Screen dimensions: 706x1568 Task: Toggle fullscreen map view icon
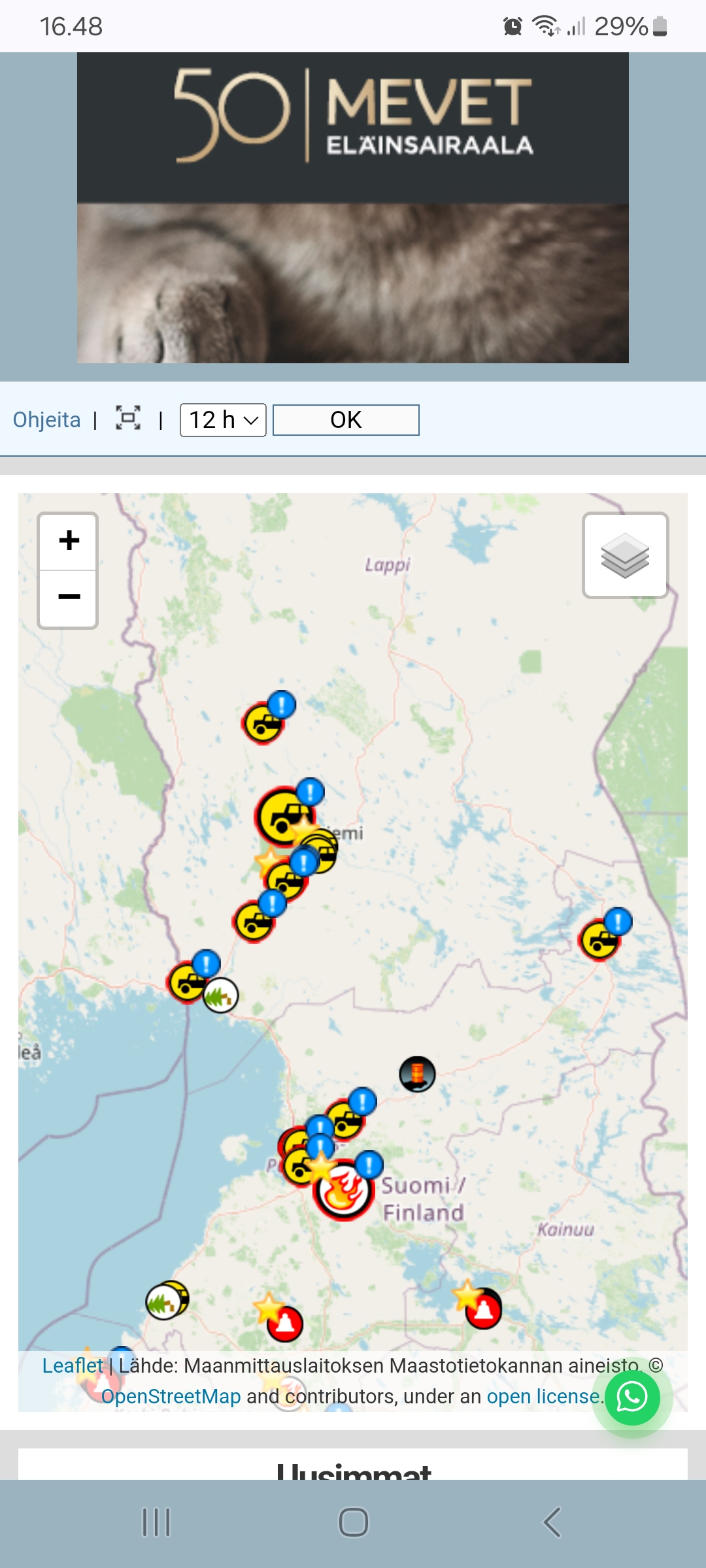tap(128, 418)
